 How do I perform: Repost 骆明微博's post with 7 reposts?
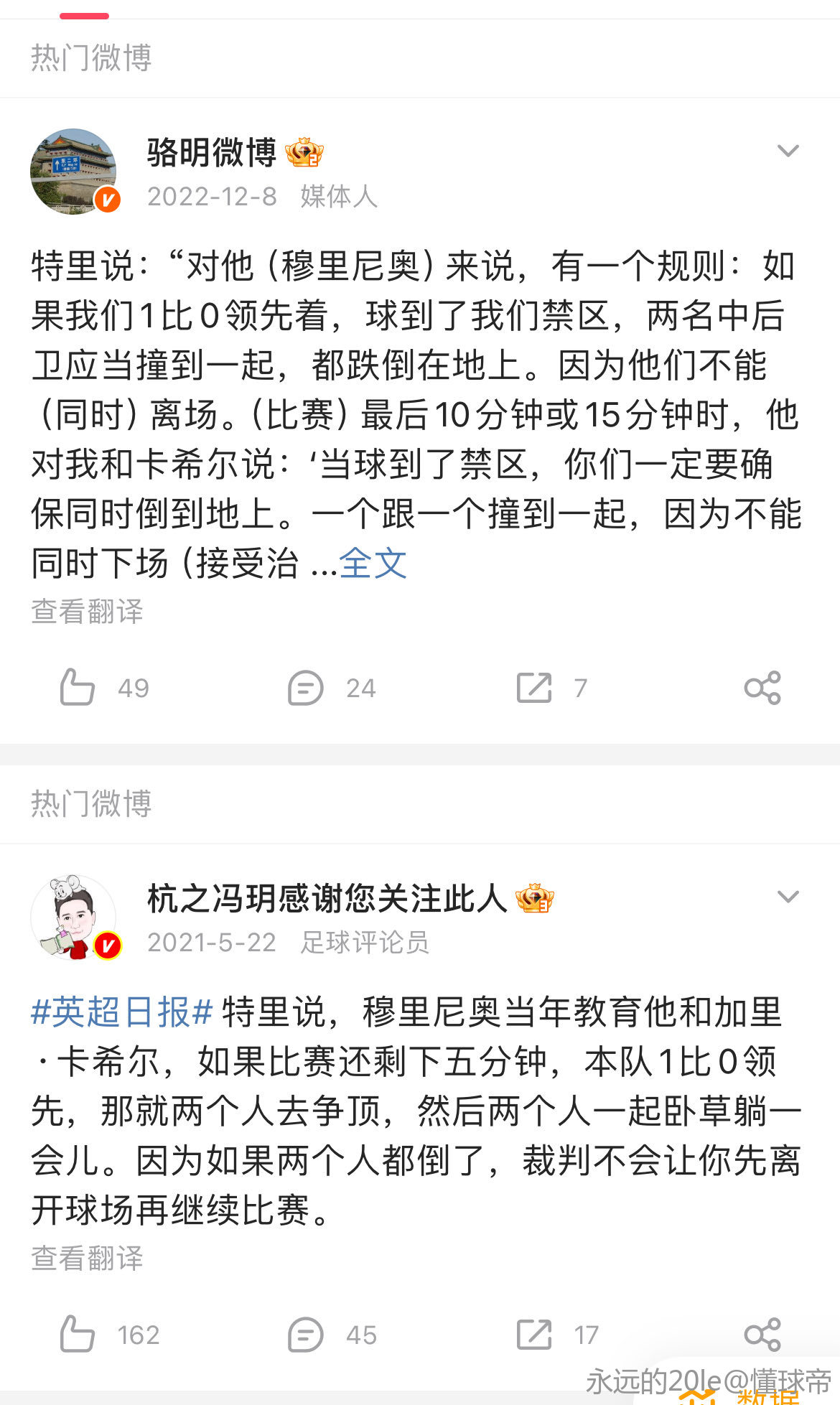pos(534,688)
